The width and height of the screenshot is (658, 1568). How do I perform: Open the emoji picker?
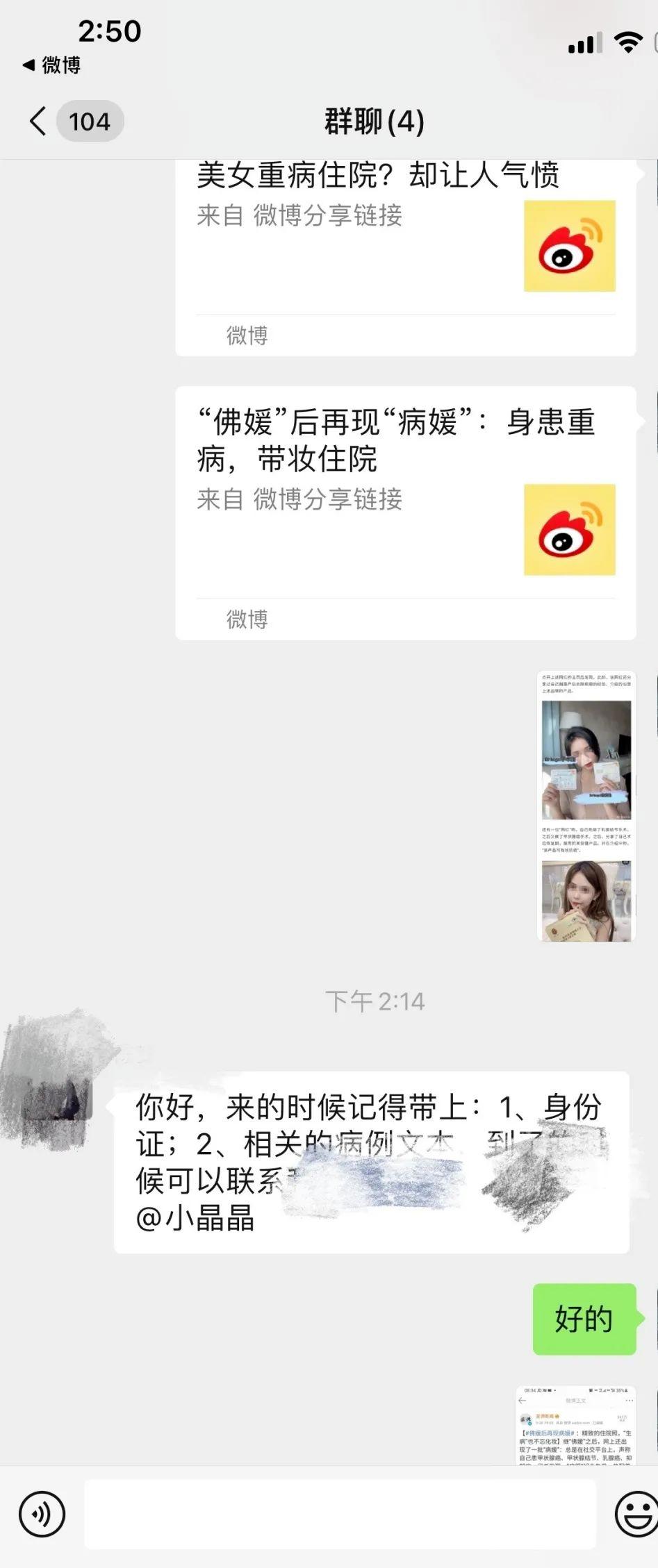[636, 1514]
